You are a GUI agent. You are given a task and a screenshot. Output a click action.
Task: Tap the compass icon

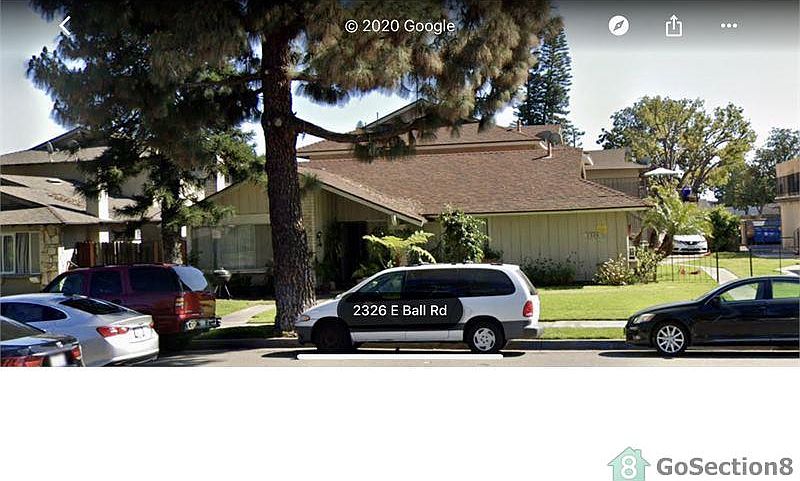tap(619, 26)
